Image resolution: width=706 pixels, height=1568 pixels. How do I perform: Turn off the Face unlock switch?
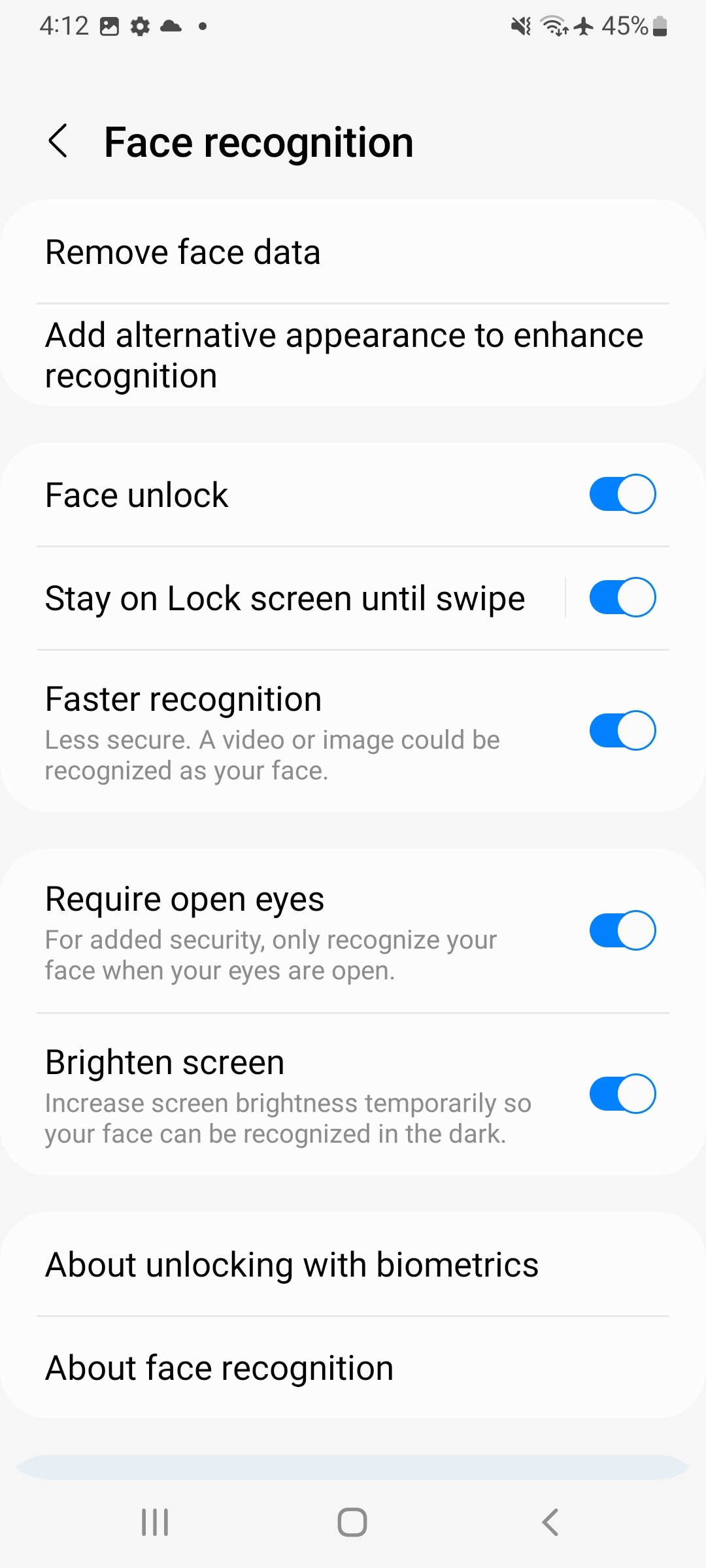tap(622, 495)
